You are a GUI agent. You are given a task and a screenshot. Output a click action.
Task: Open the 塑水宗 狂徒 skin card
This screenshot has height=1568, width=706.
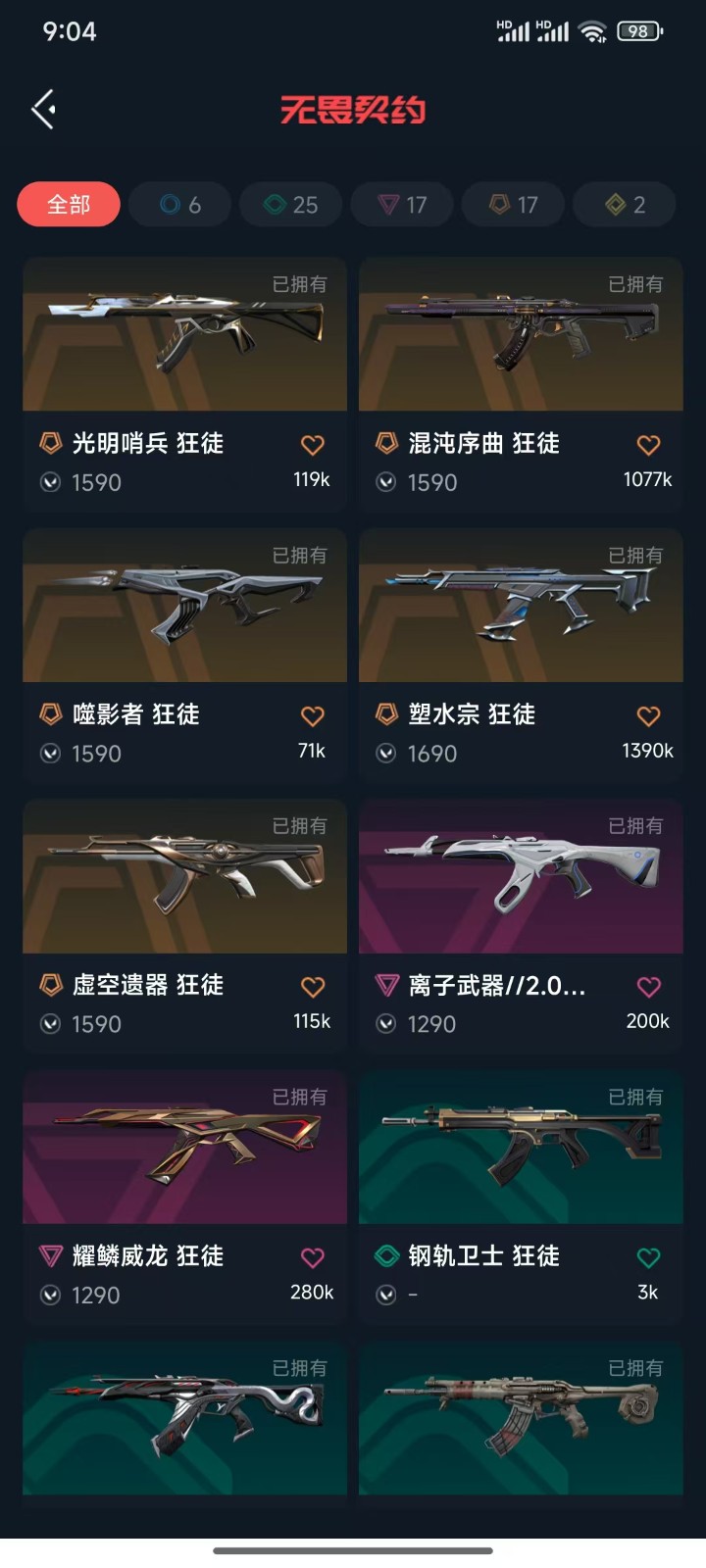click(521, 607)
